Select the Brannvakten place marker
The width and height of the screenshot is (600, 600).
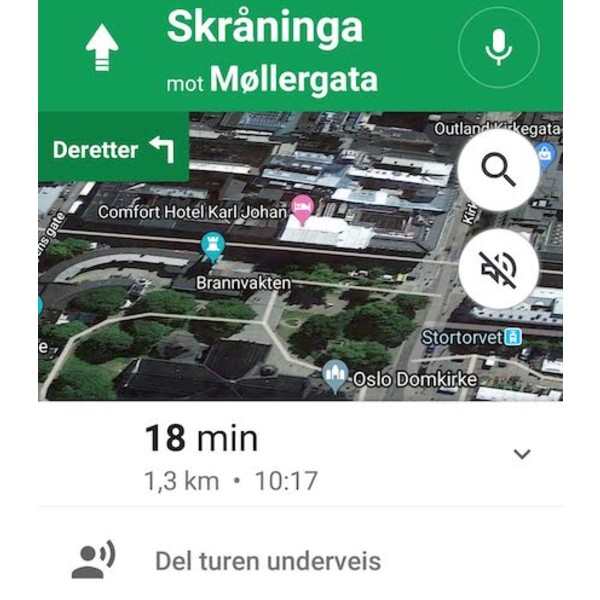tap(212, 244)
